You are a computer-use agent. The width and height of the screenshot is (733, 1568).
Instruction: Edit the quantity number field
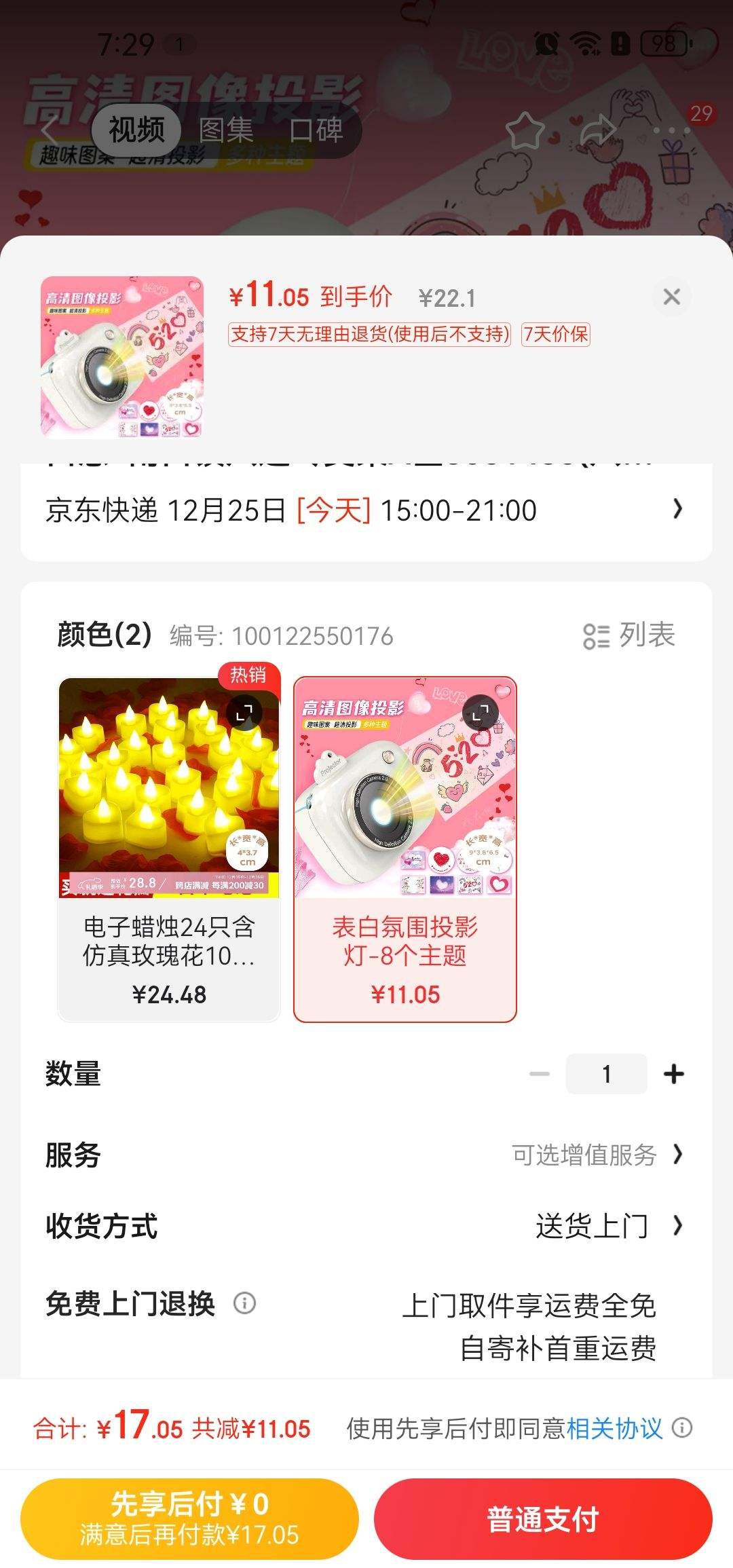(x=606, y=1074)
